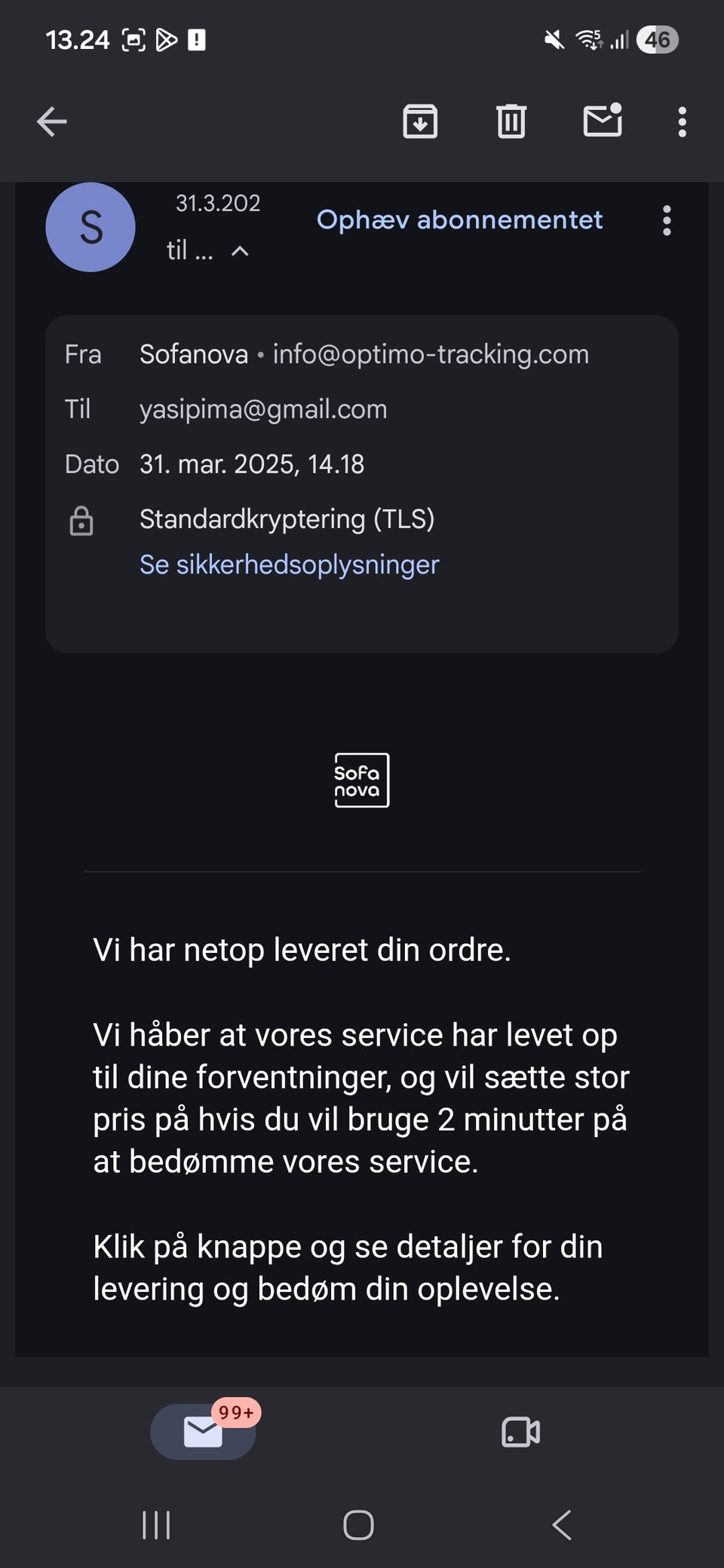Collapse the sender details chevron
Screen dimensions: 724x1568
240,251
